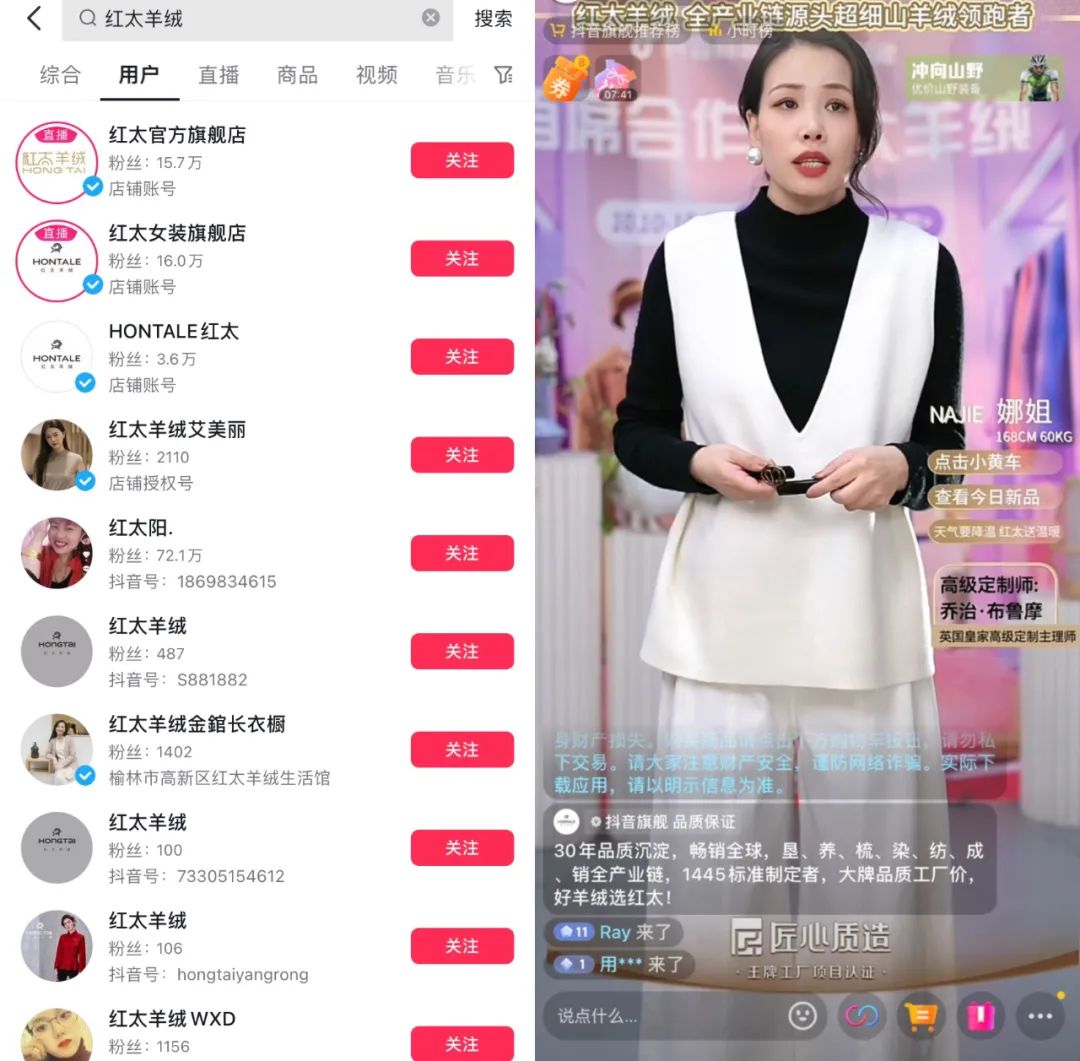The width and height of the screenshot is (1080, 1061).
Task: Go back from search results
Action: 34,18
